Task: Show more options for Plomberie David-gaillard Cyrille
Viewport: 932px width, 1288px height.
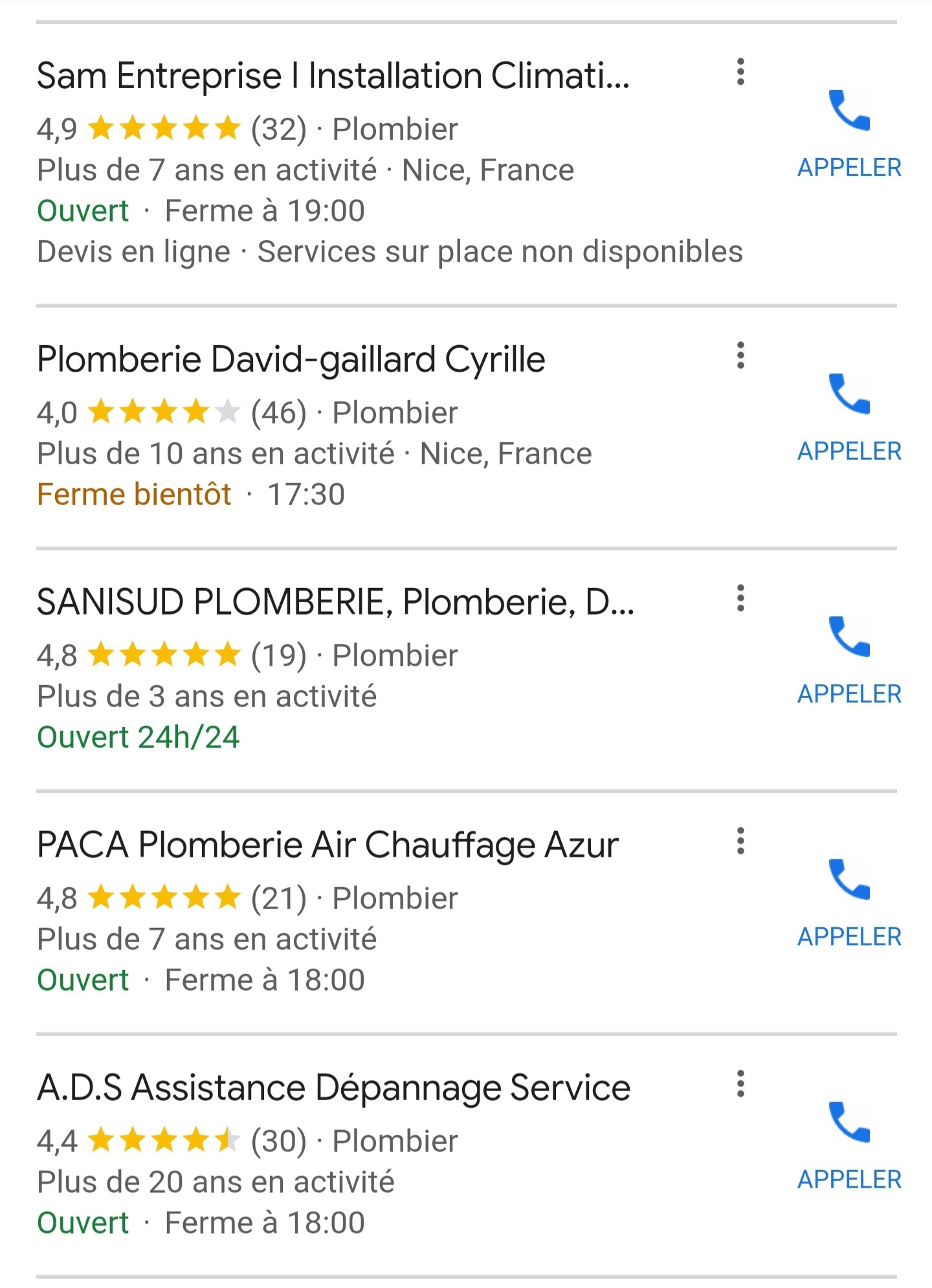Action: tap(740, 356)
